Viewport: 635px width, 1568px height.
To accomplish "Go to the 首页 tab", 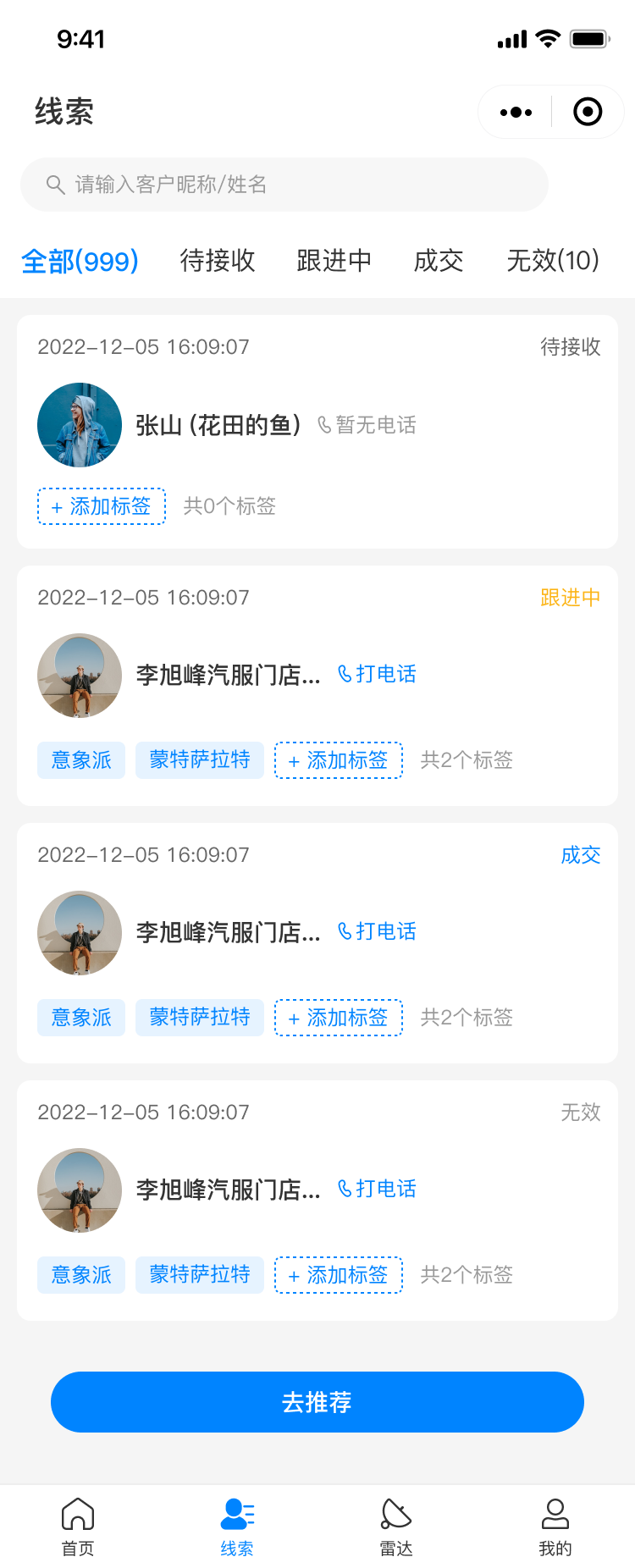I will (x=78, y=1526).
